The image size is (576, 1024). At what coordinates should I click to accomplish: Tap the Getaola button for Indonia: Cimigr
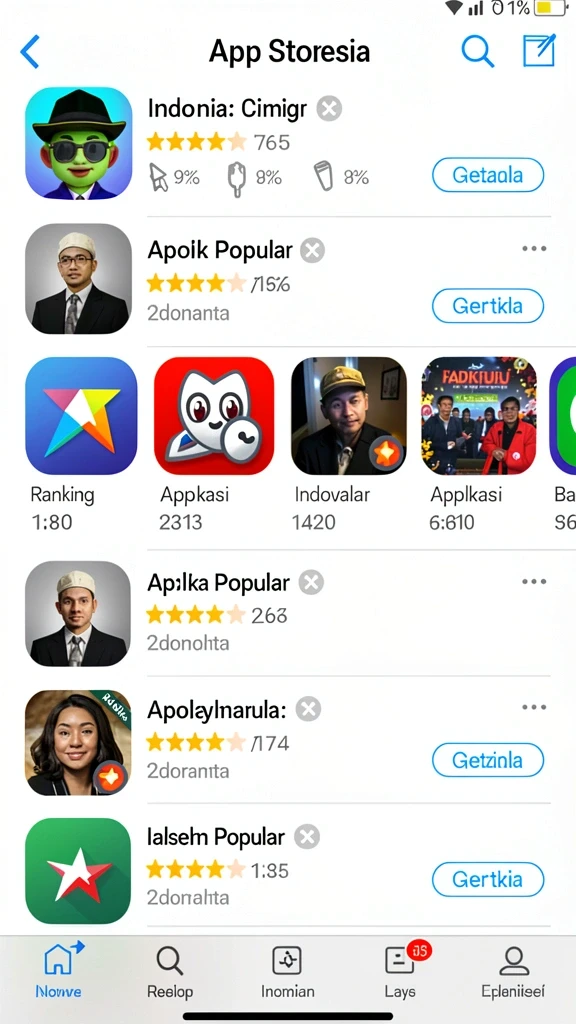click(x=488, y=175)
